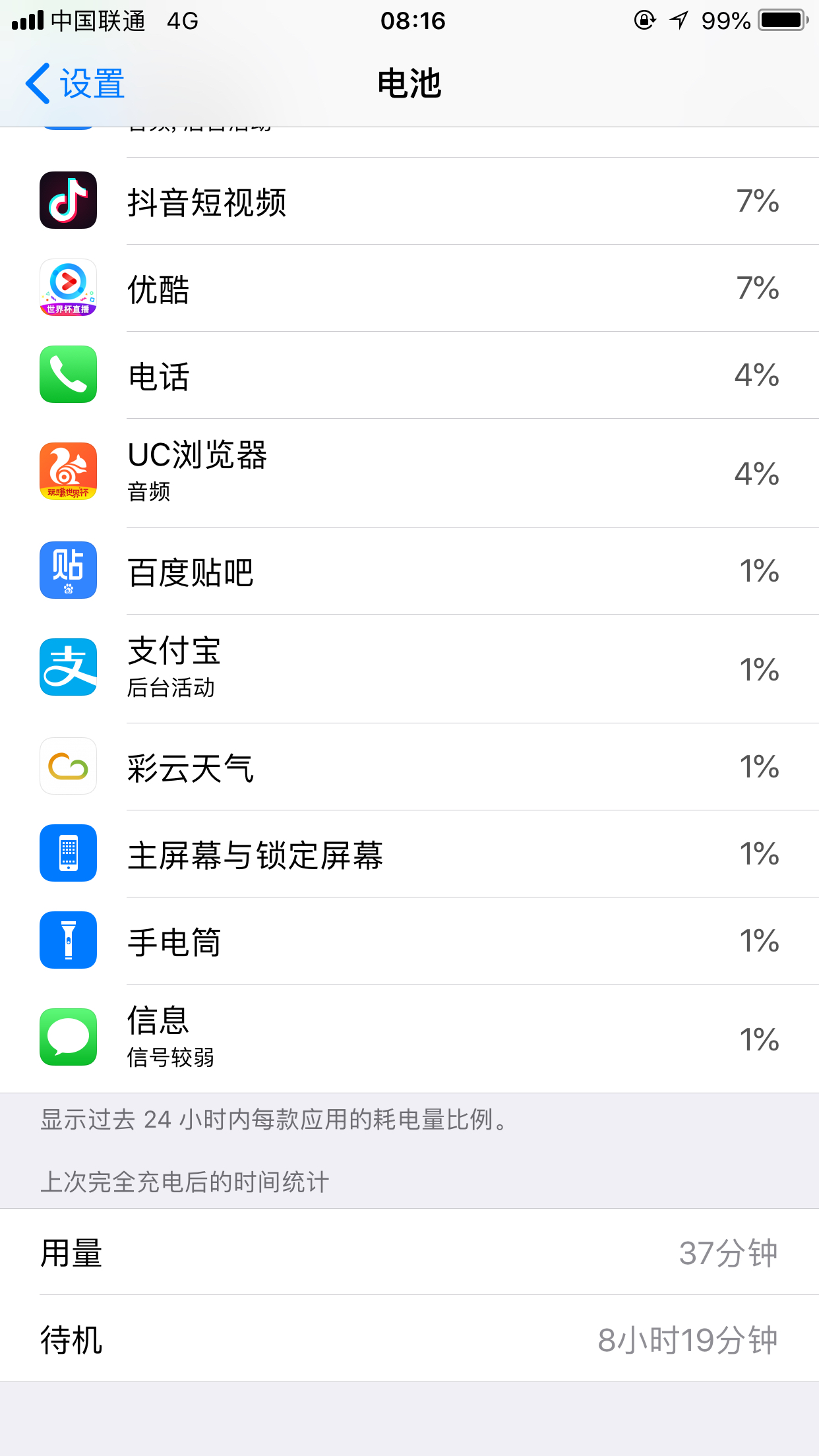Tap the 抖音短视频 battery usage row
This screenshot has width=819, height=1456.
tap(409, 201)
